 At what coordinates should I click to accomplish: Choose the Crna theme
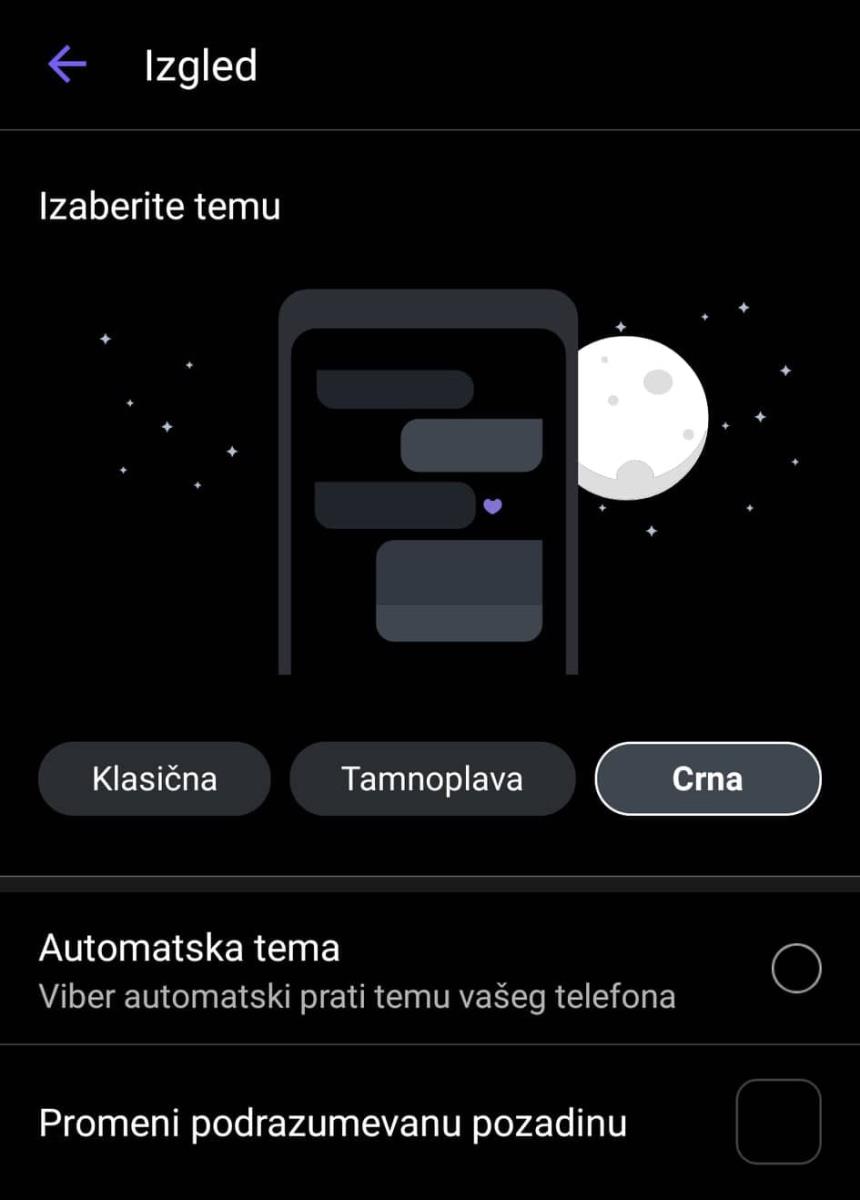click(707, 779)
